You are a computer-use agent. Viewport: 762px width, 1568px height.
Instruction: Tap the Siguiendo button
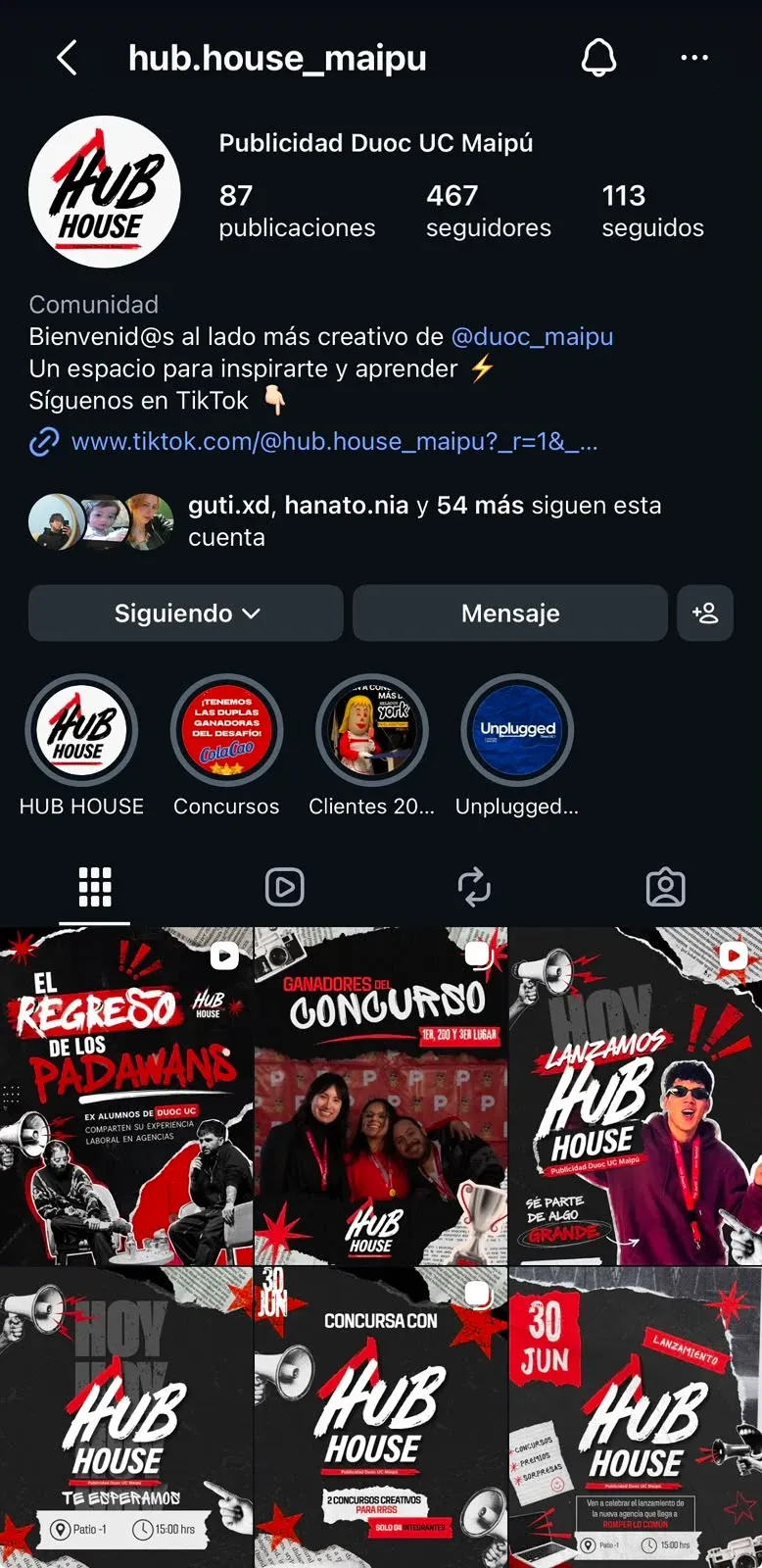pyautogui.click(x=186, y=613)
